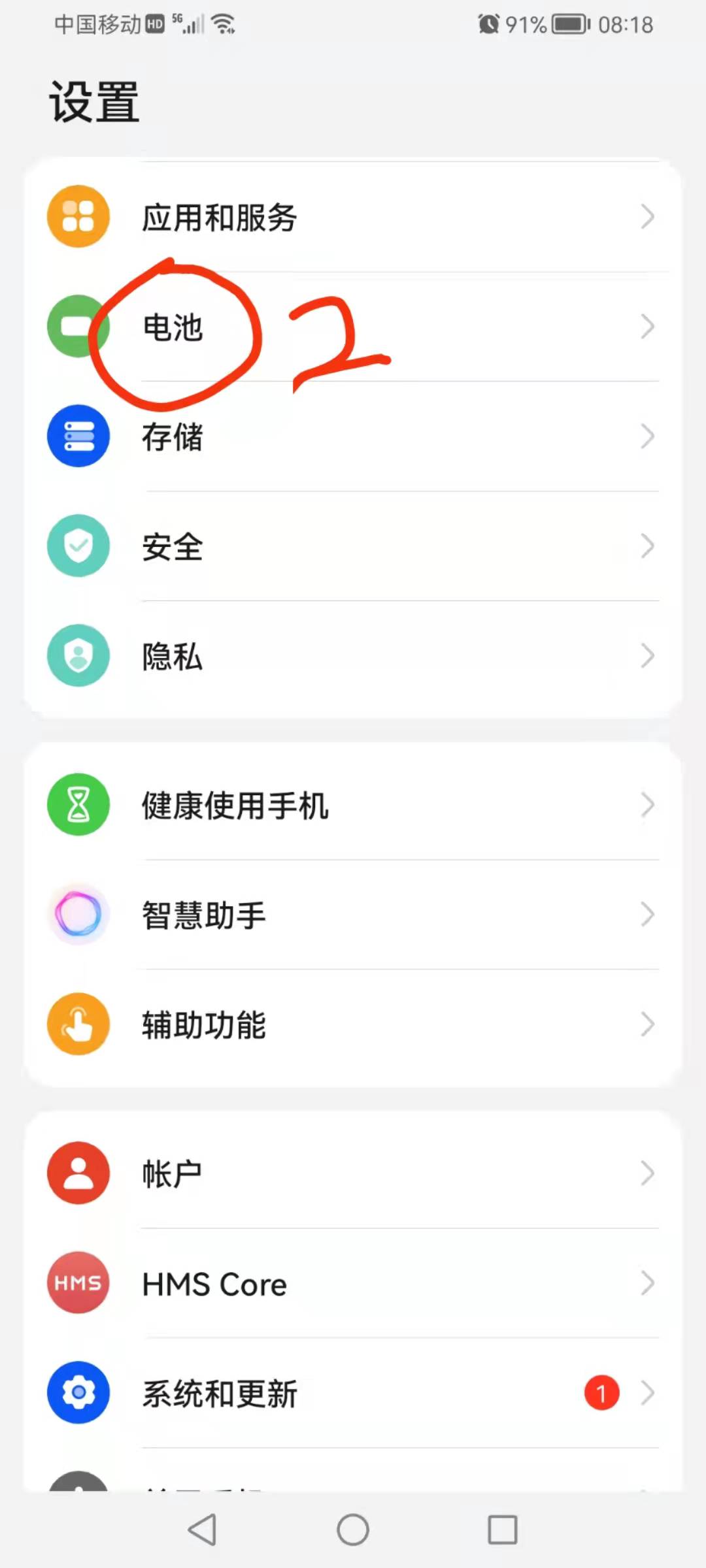Open the 应用和服务 apps icon
Screen dimensions: 706x1568
(78, 216)
